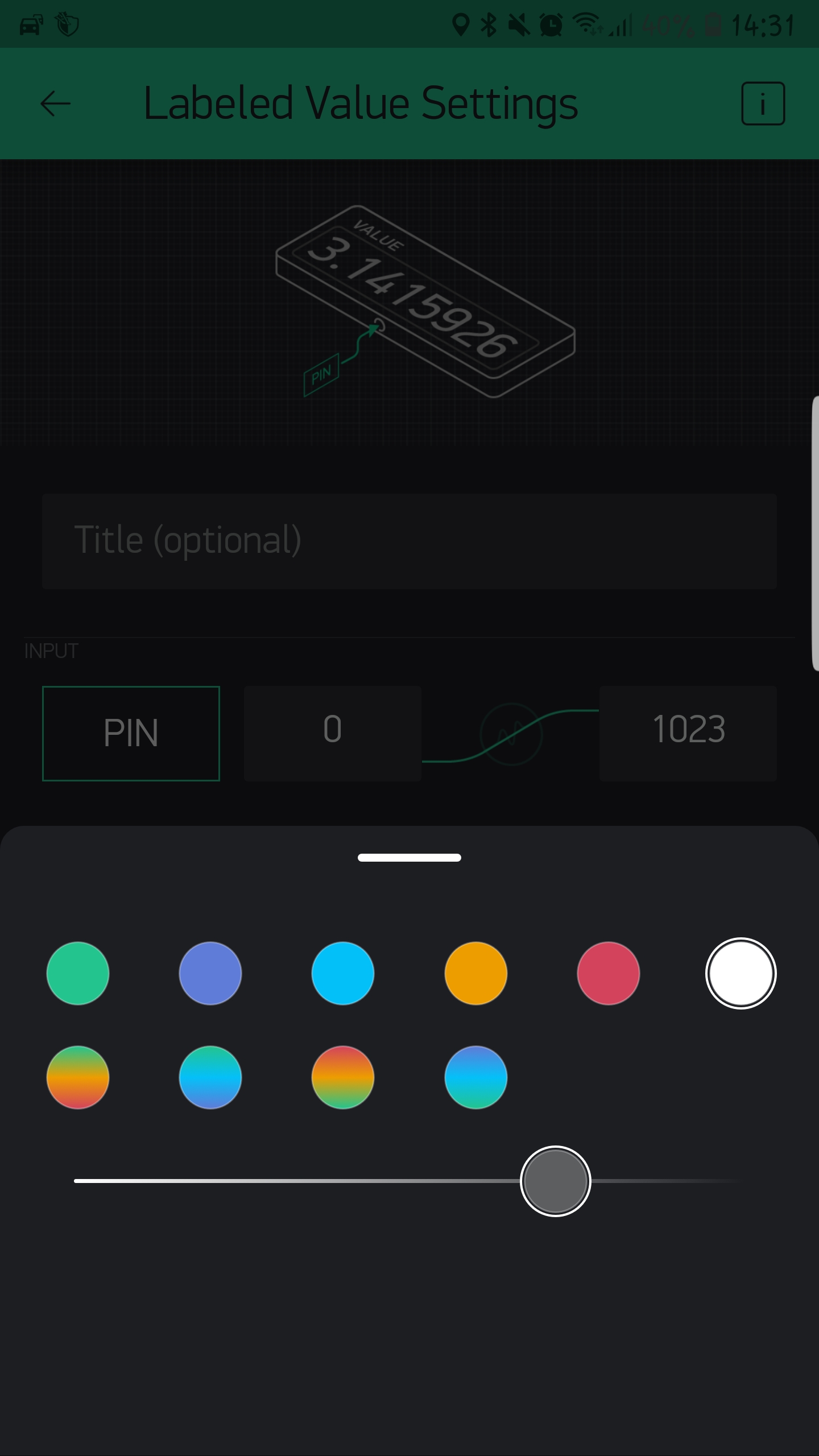Edit the maximum value field showing 1023
The height and width of the screenshot is (1456, 819).
click(688, 733)
